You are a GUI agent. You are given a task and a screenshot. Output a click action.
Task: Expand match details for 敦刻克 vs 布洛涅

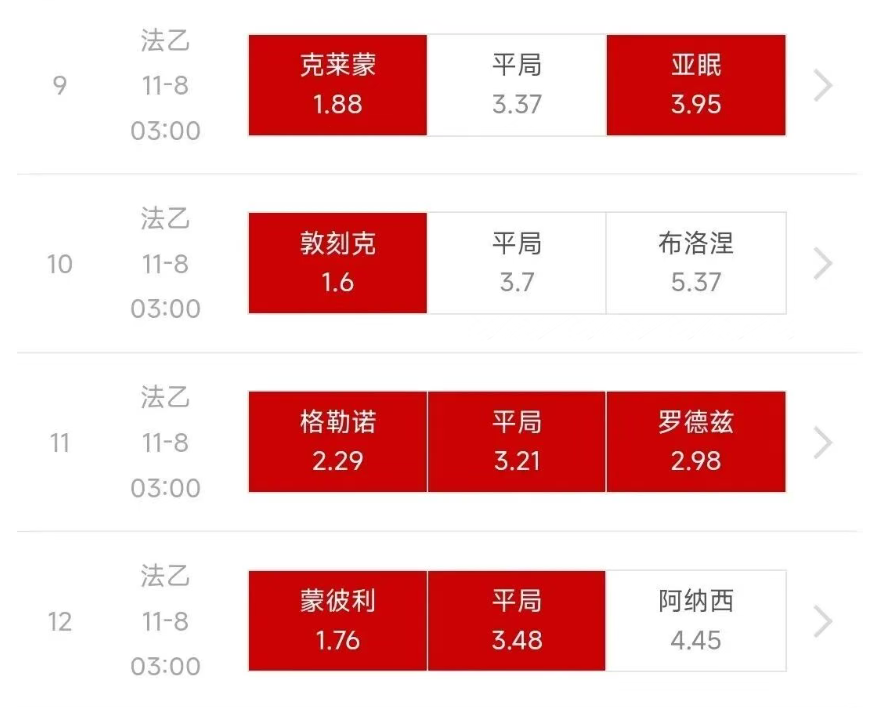pos(823,264)
